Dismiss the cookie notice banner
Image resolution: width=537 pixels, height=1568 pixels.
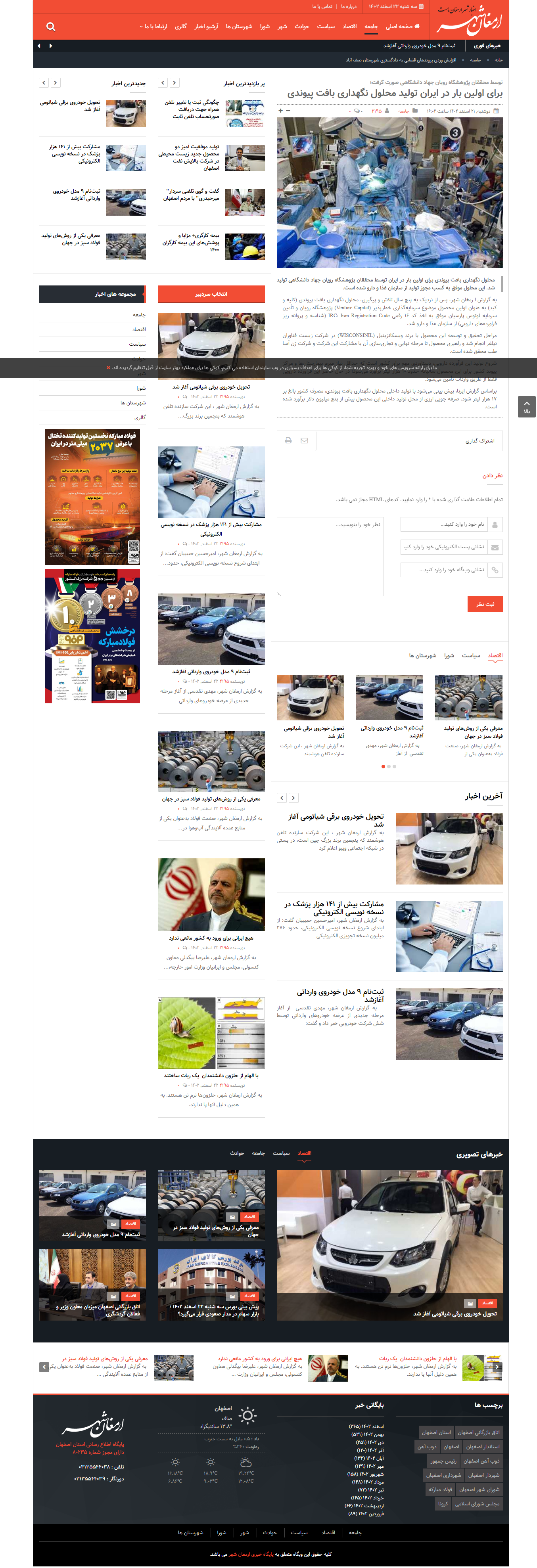tap(108, 368)
